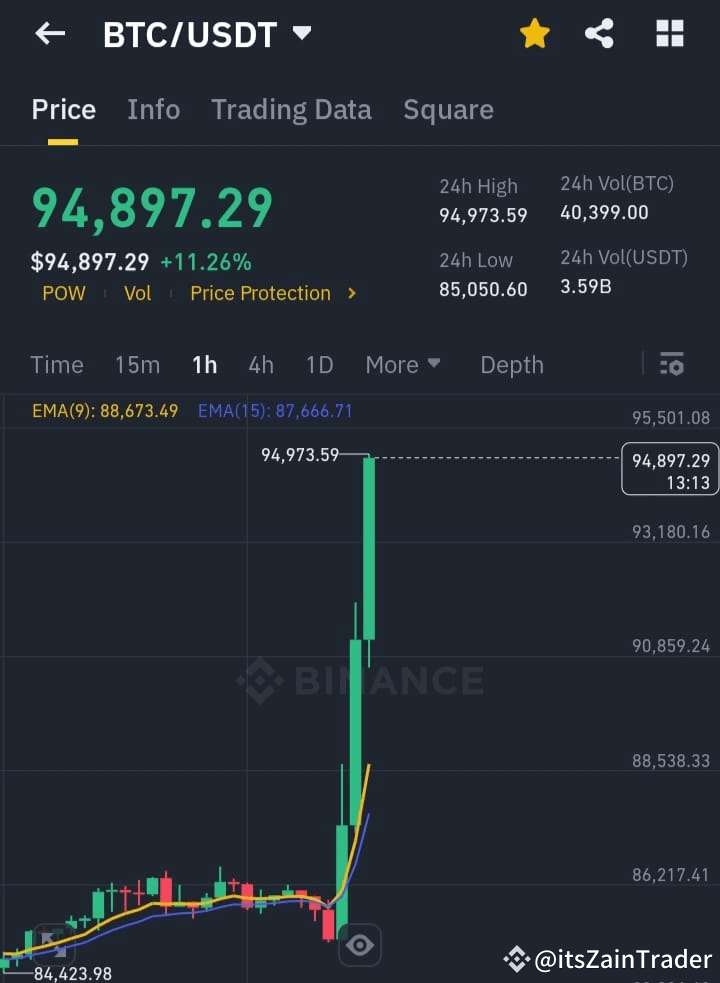Viewport: 720px width, 983px height.
Task: Open the Square tab
Action: (448, 109)
